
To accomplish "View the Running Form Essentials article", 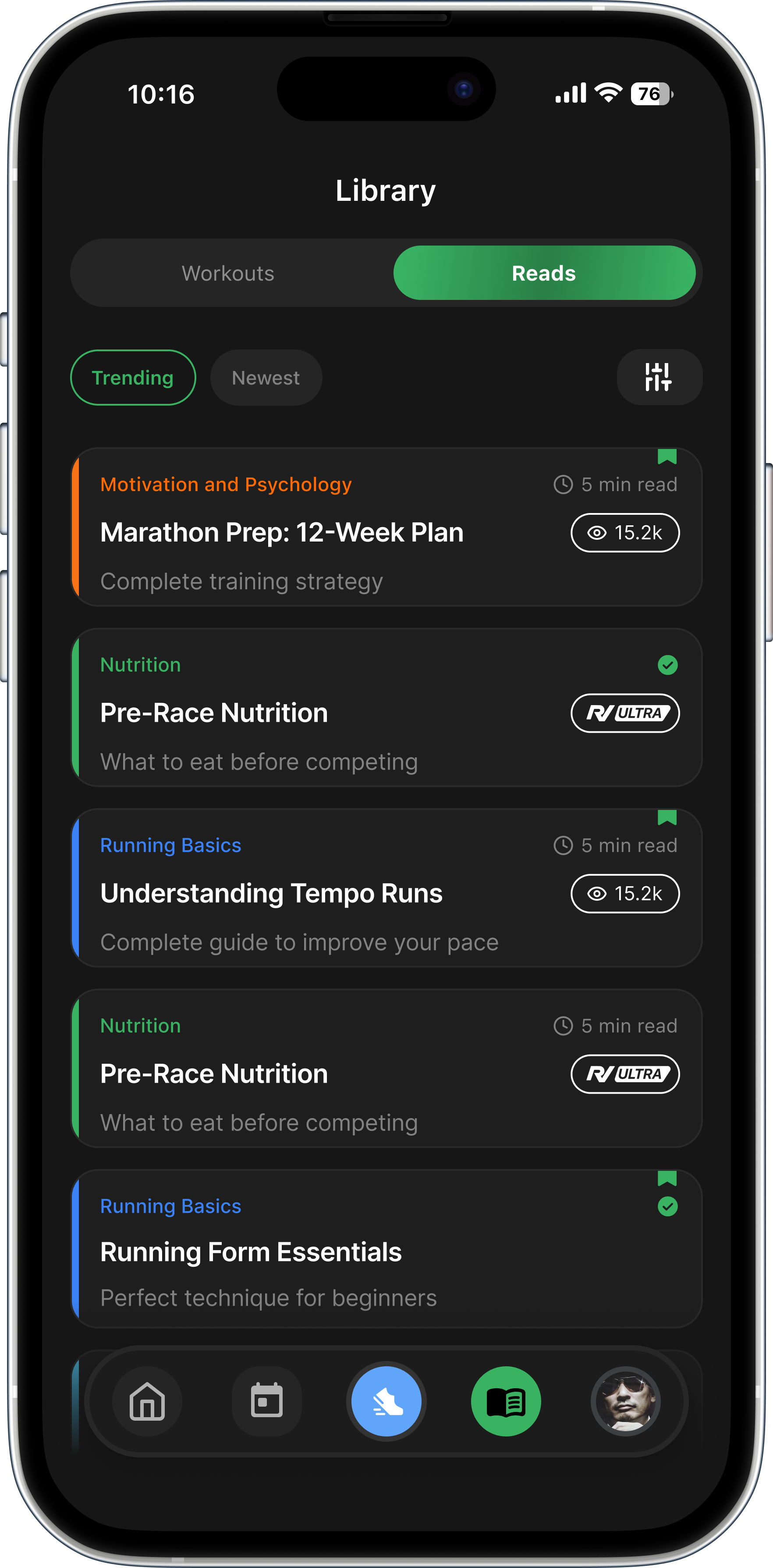I will coord(251,1251).
